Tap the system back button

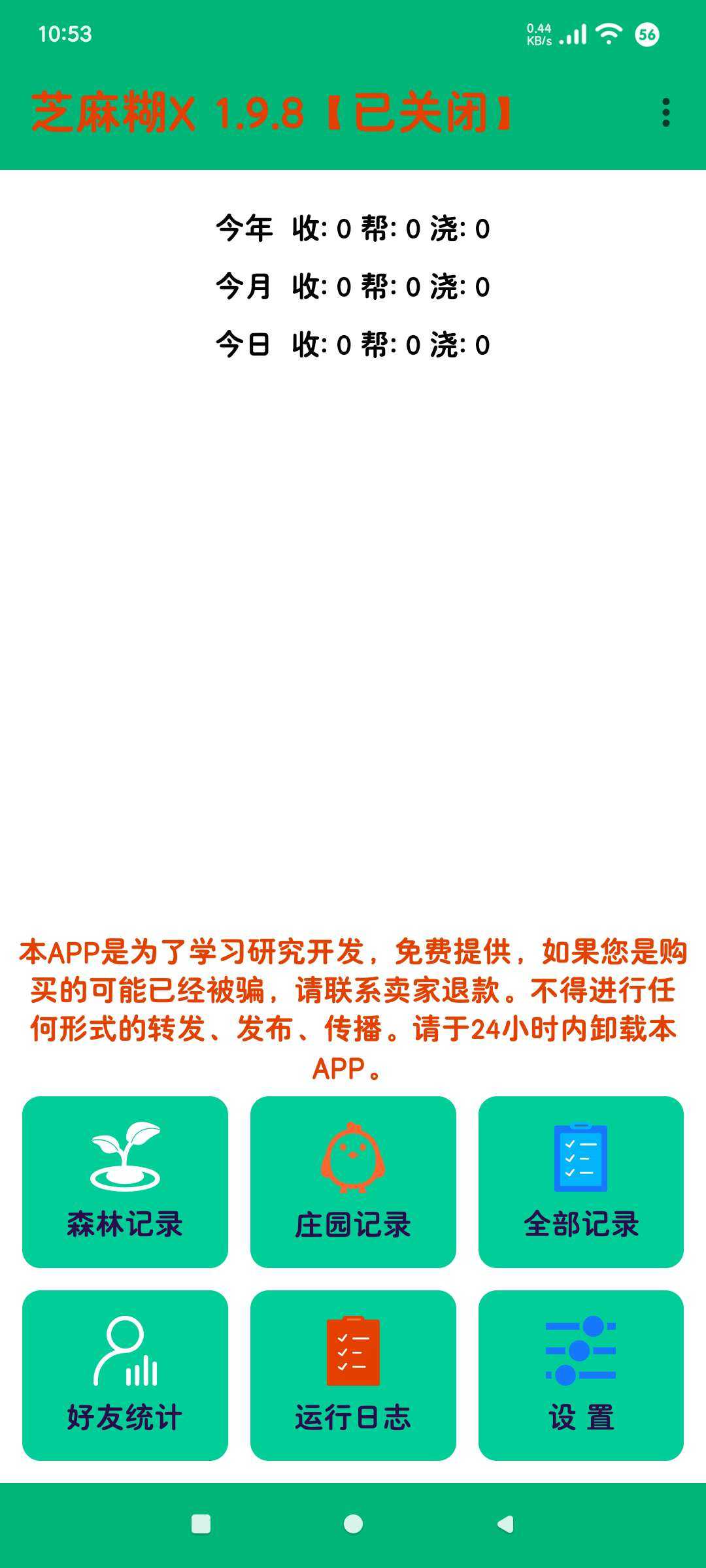point(505,1524)
